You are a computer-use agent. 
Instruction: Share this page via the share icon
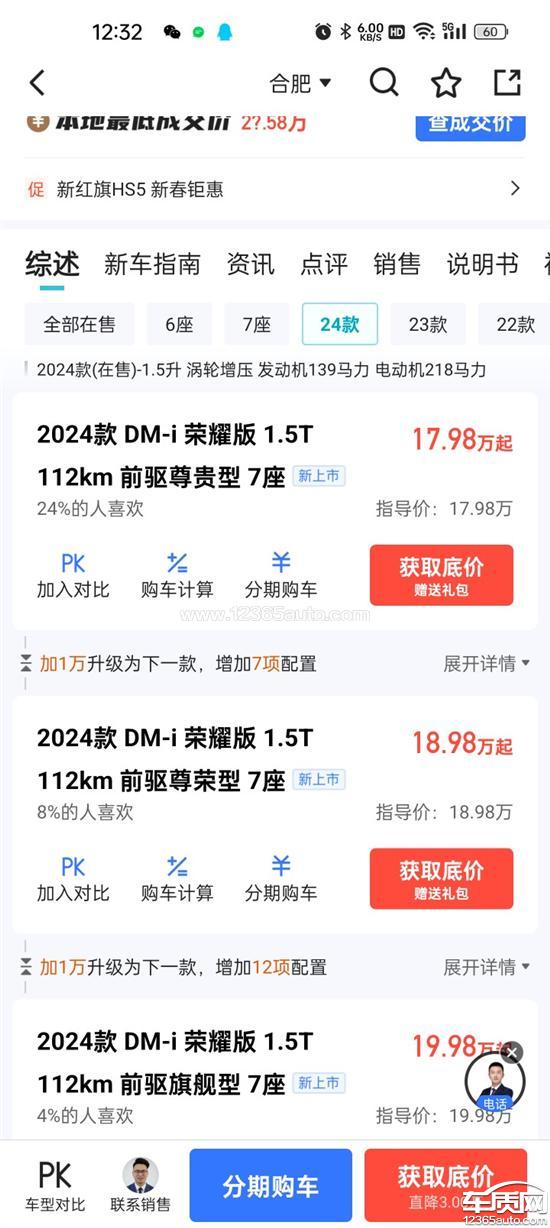click(x=508, y=83)
